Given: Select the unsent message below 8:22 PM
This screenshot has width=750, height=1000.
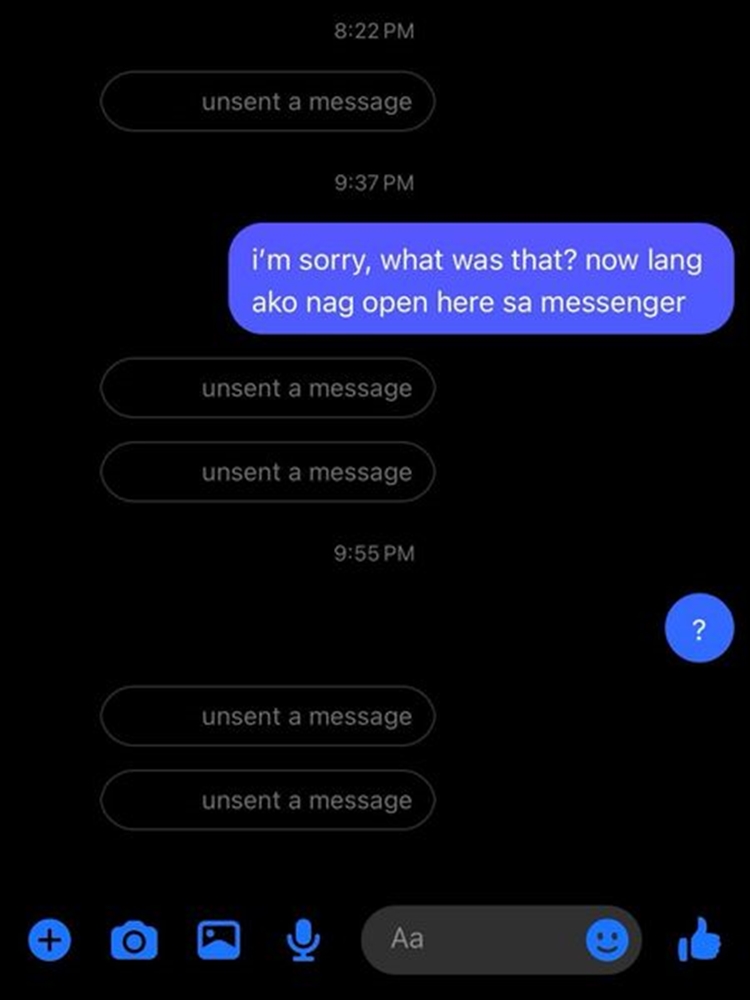Looking at the screenshot, I should (267, 101).
